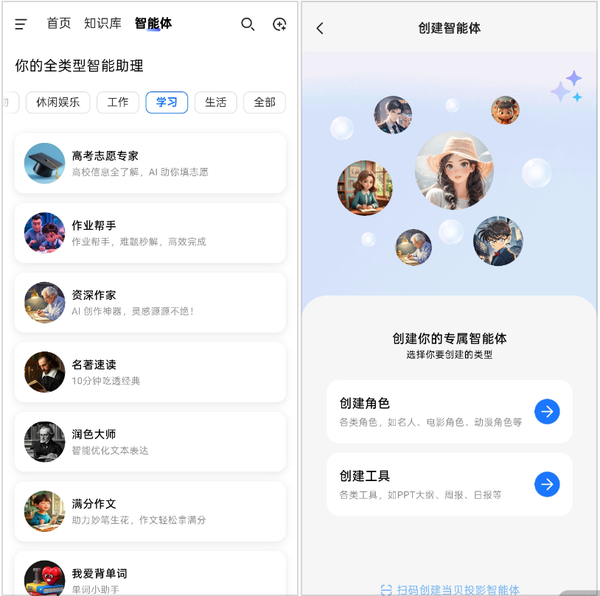The width and height of the screenshot is (600, 596).
Task: Switch to the 首页 tab
Action: [x=59, y=23]
